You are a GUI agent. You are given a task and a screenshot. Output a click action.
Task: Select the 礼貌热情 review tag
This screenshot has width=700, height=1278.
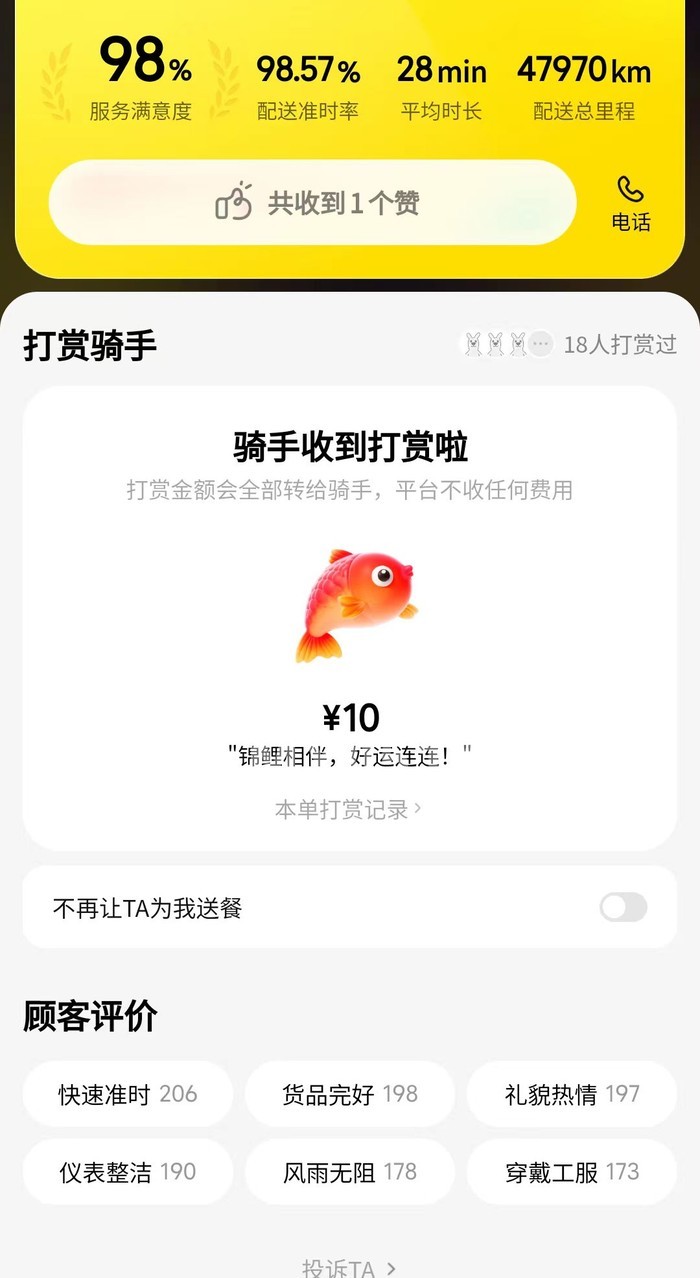572,1094
